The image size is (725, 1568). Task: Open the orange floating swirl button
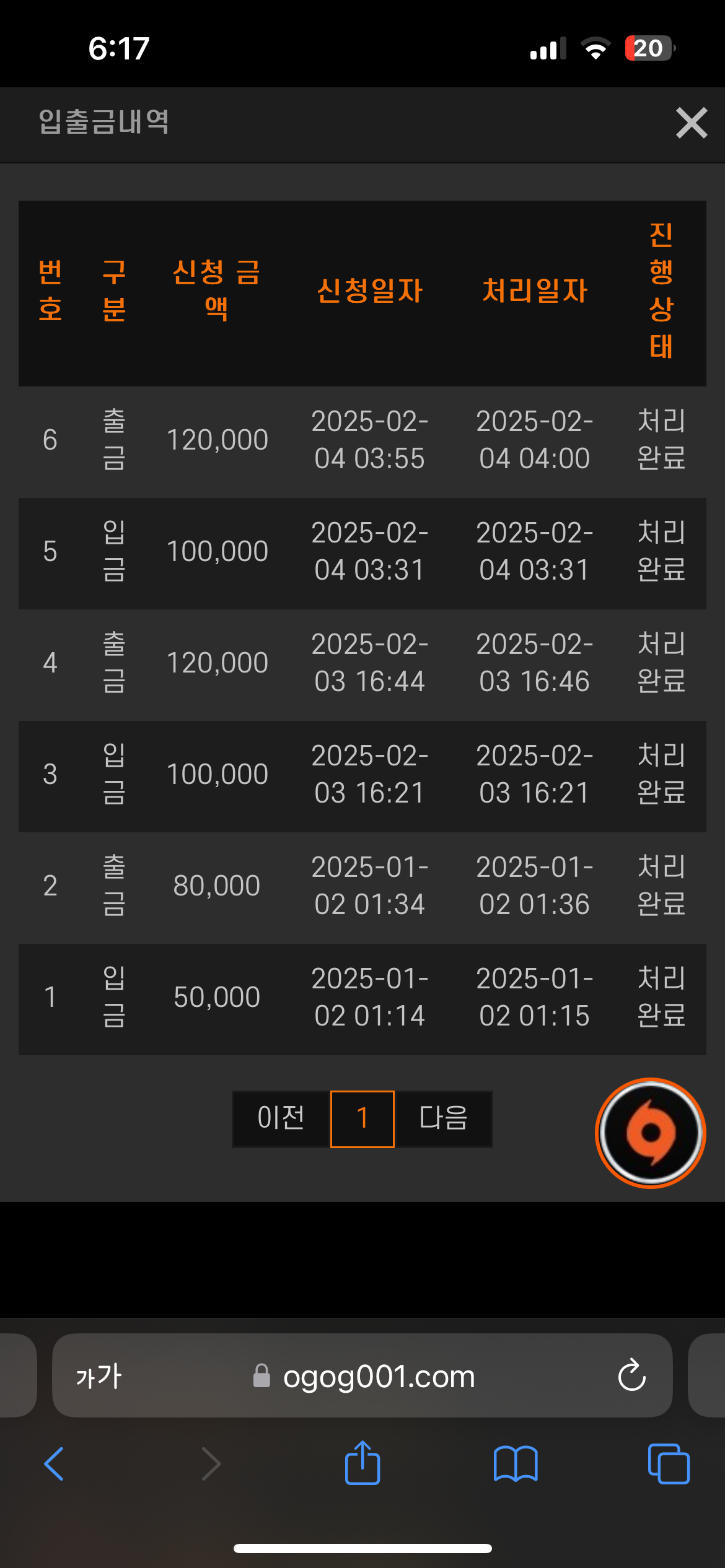click(651, 1133)
